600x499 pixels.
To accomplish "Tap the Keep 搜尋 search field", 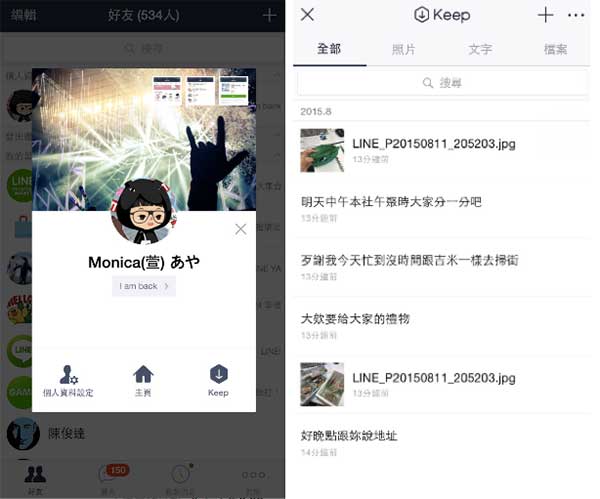I will (x=441, y=82).
